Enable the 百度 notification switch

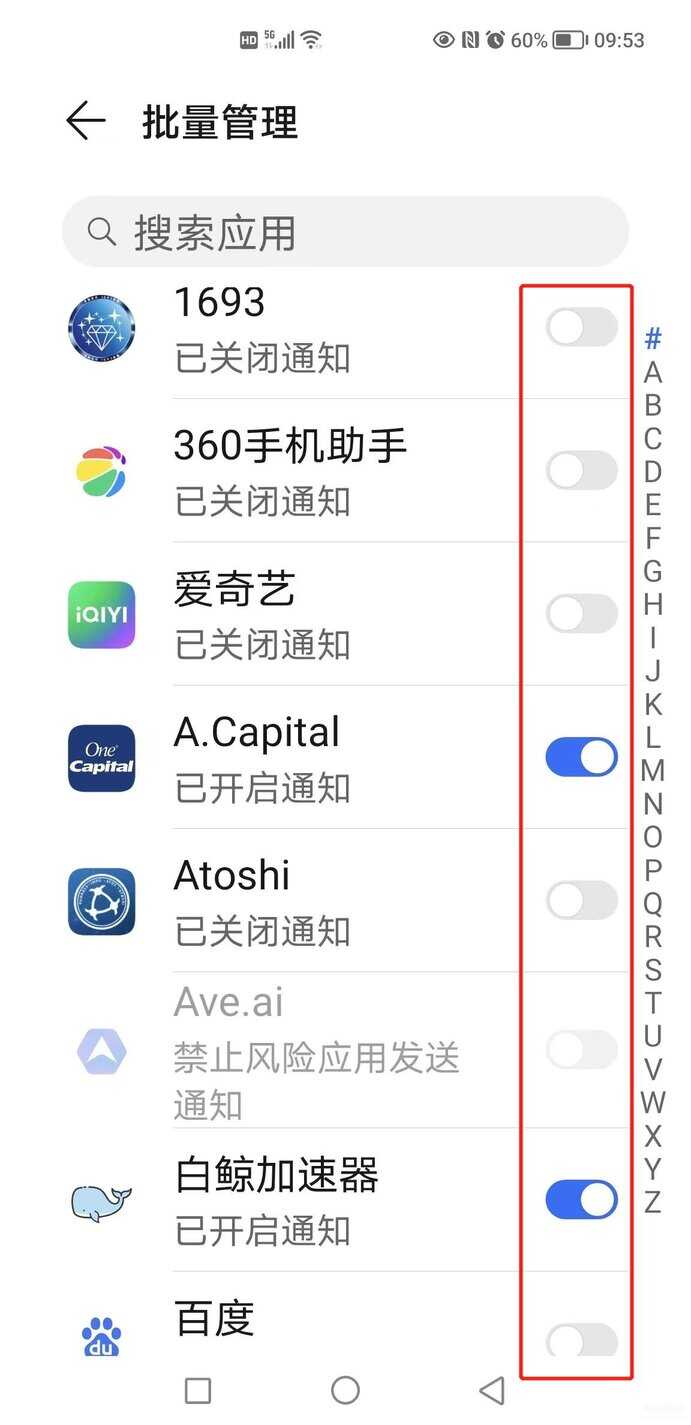[x=581, y=1340]
